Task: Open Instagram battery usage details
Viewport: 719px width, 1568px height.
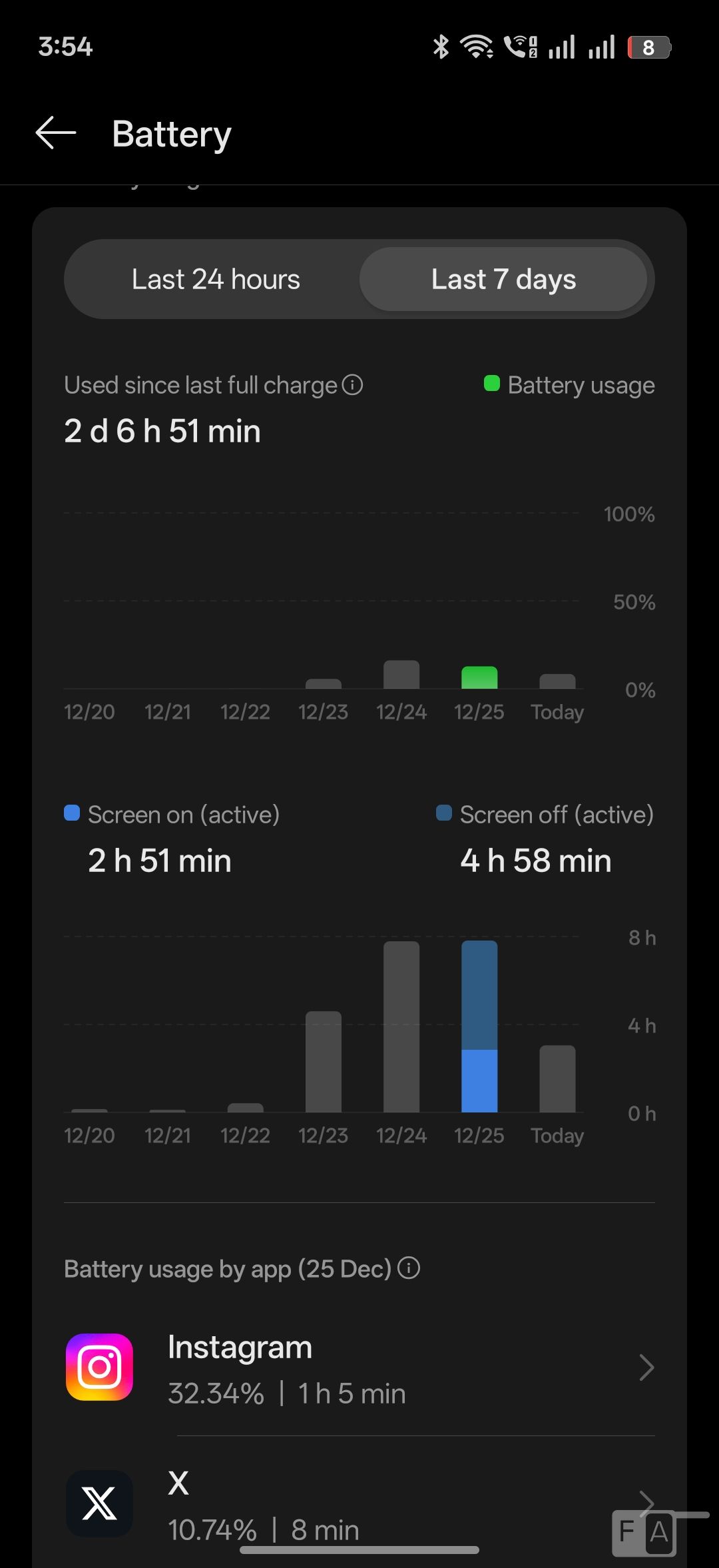Action: pyautogui.click(x=359, y=1368)
